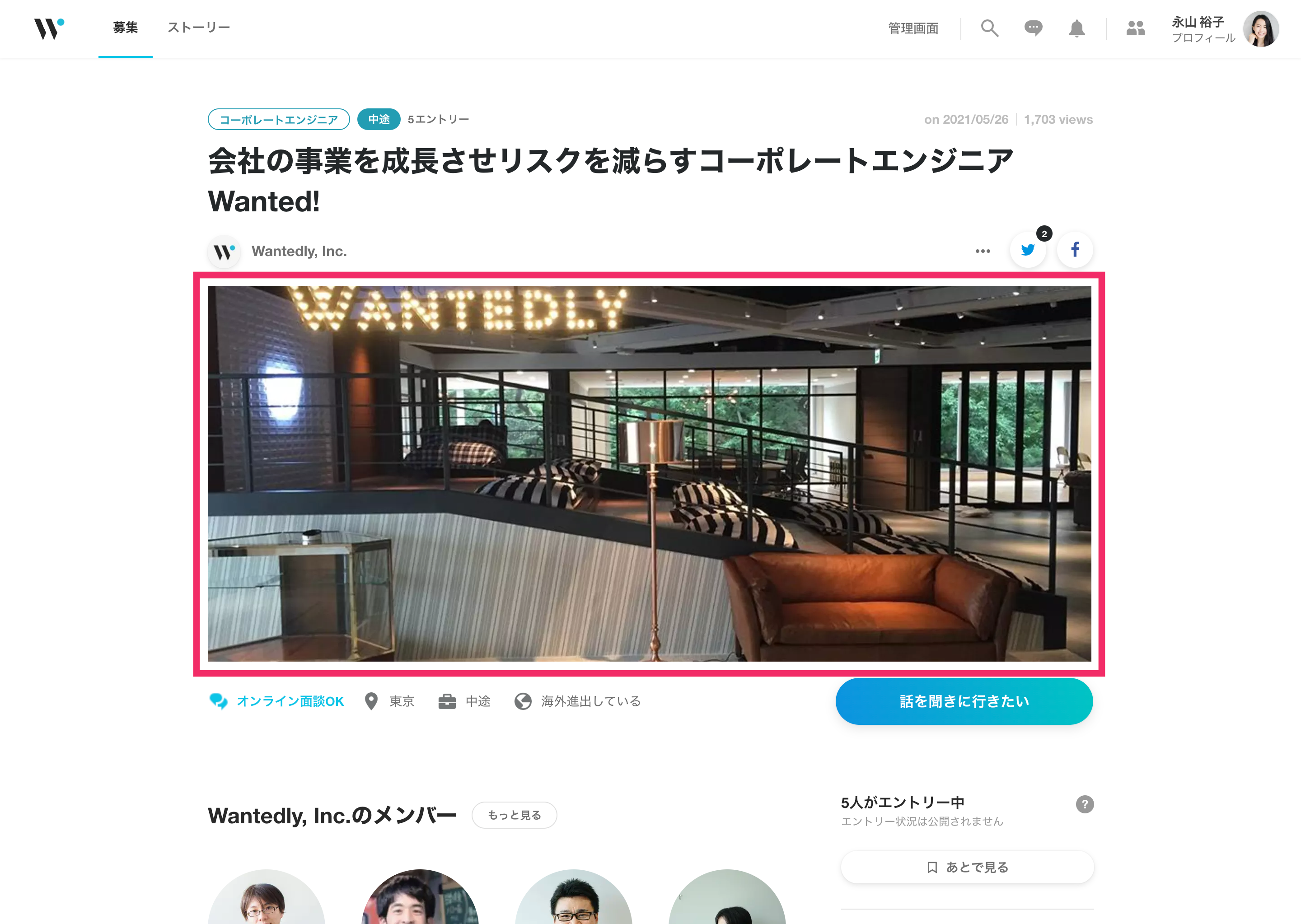
Task: Share this posting on Facebook
Action: pyautogui.click(x=1075, y=250)
